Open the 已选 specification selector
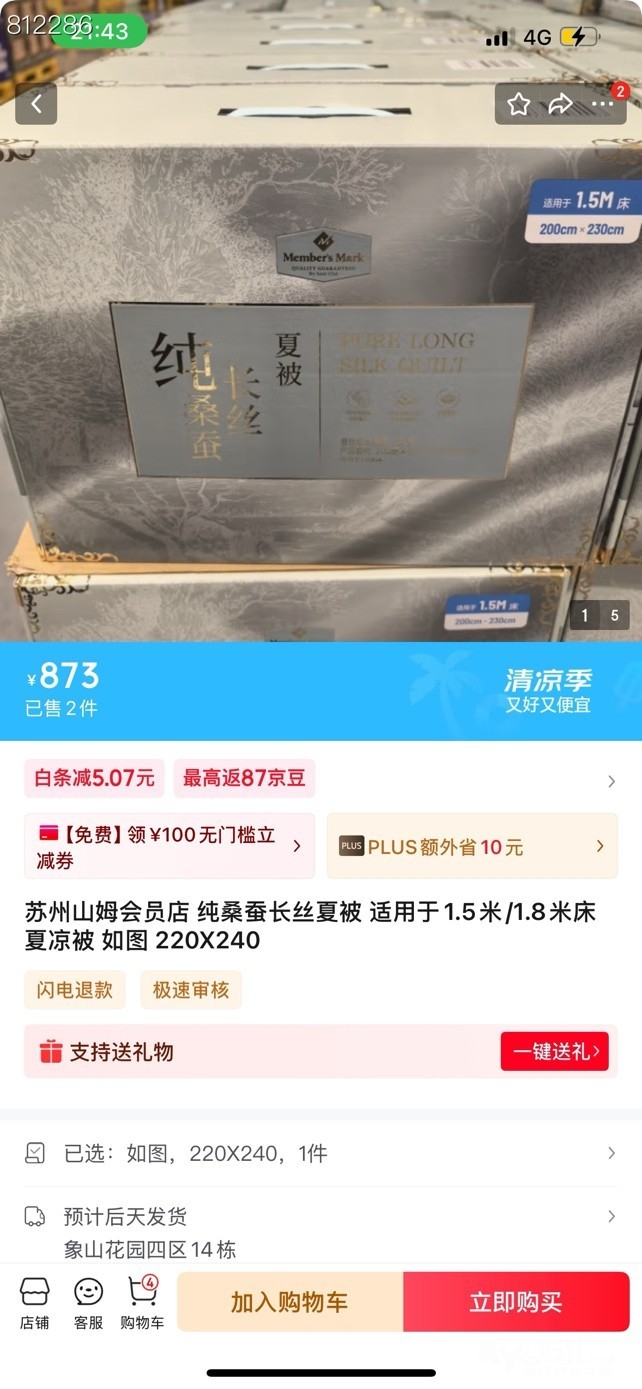Screen dimensions: 642x1389 pos(320,1153)
